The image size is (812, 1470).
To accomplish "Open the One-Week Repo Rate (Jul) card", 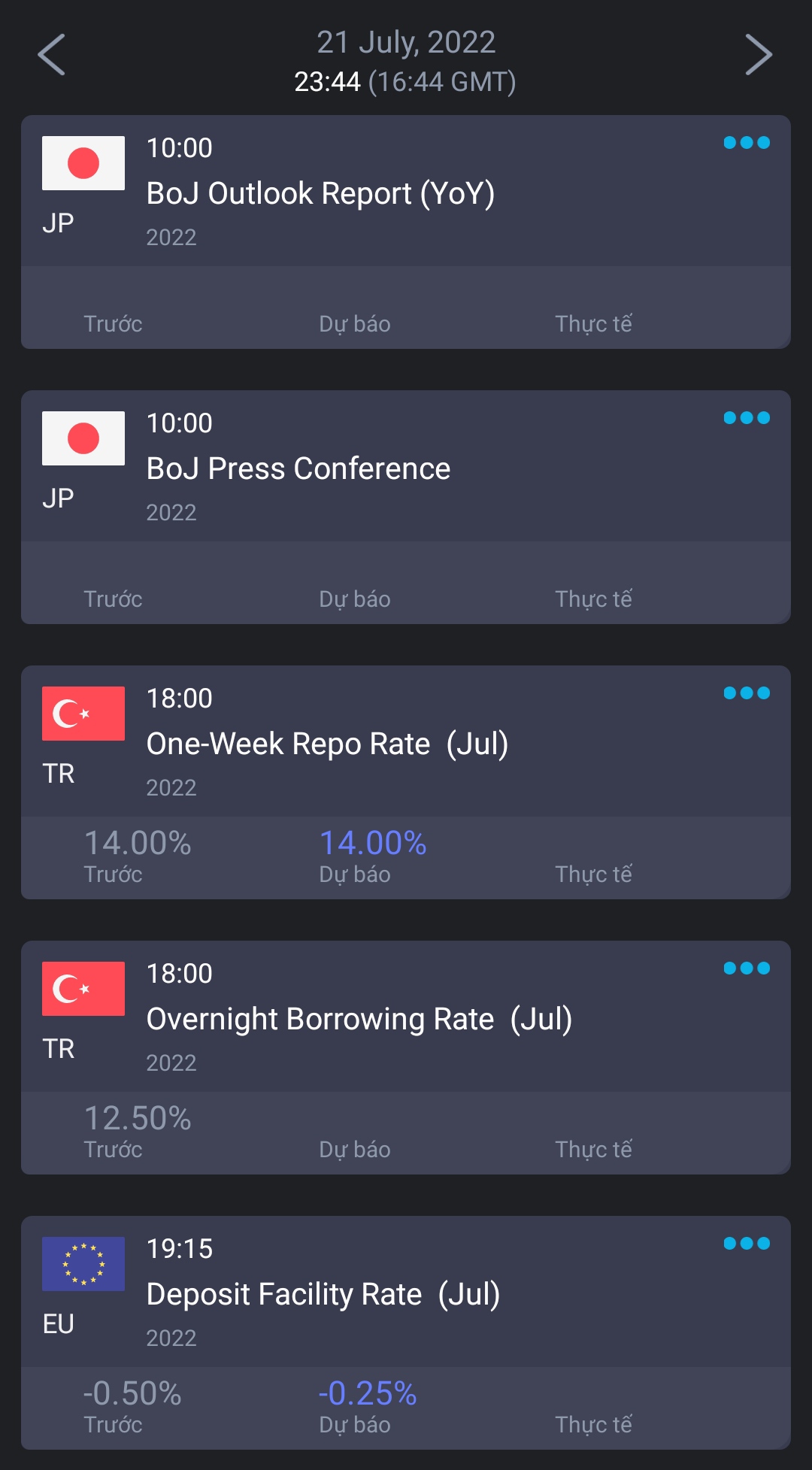I will click(x=327, y=744).
